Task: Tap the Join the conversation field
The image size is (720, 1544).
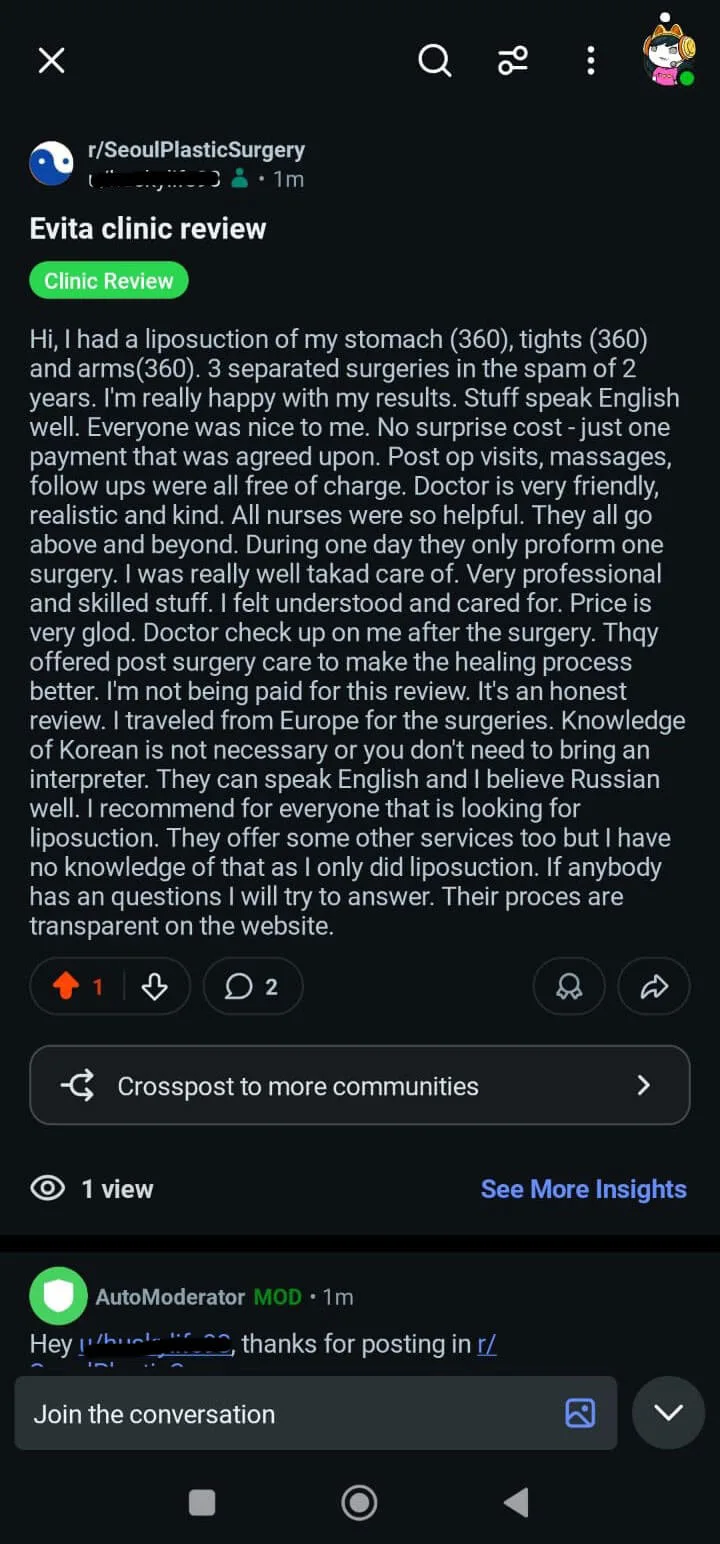Action: (290, 1414)
